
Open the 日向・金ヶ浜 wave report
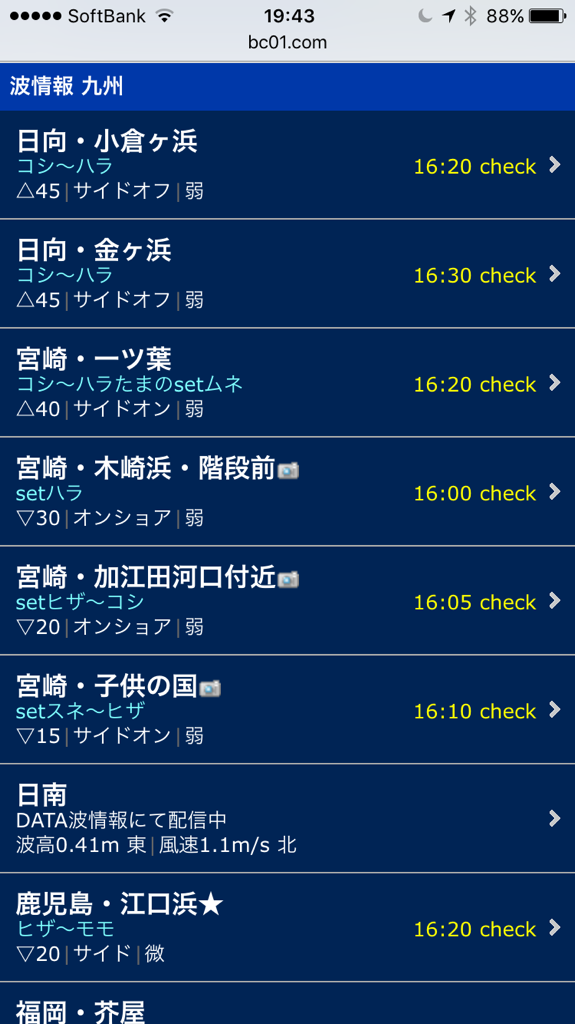pos(288,274)
